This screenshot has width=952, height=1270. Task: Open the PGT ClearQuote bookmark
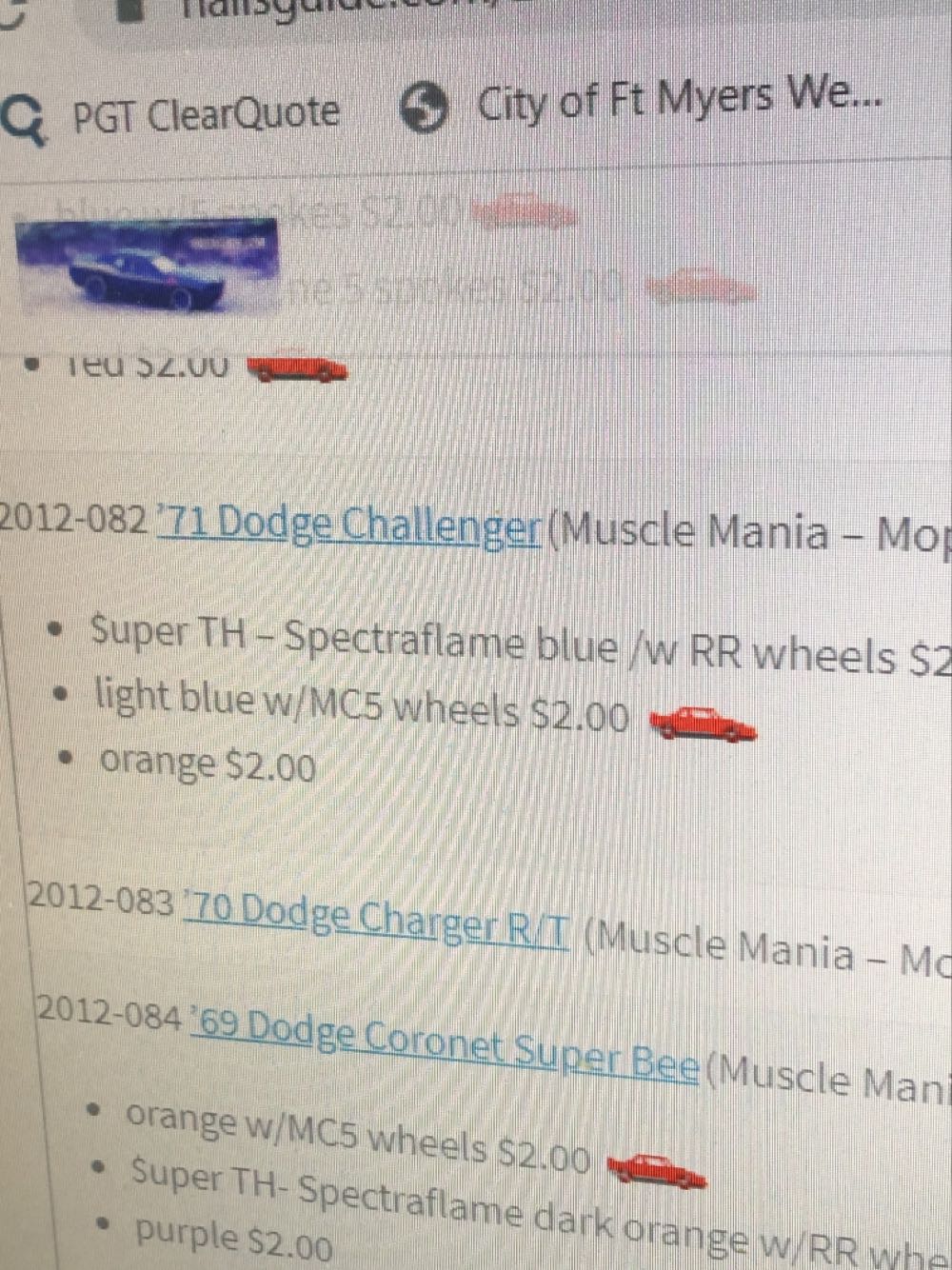(x=205, y=111)
